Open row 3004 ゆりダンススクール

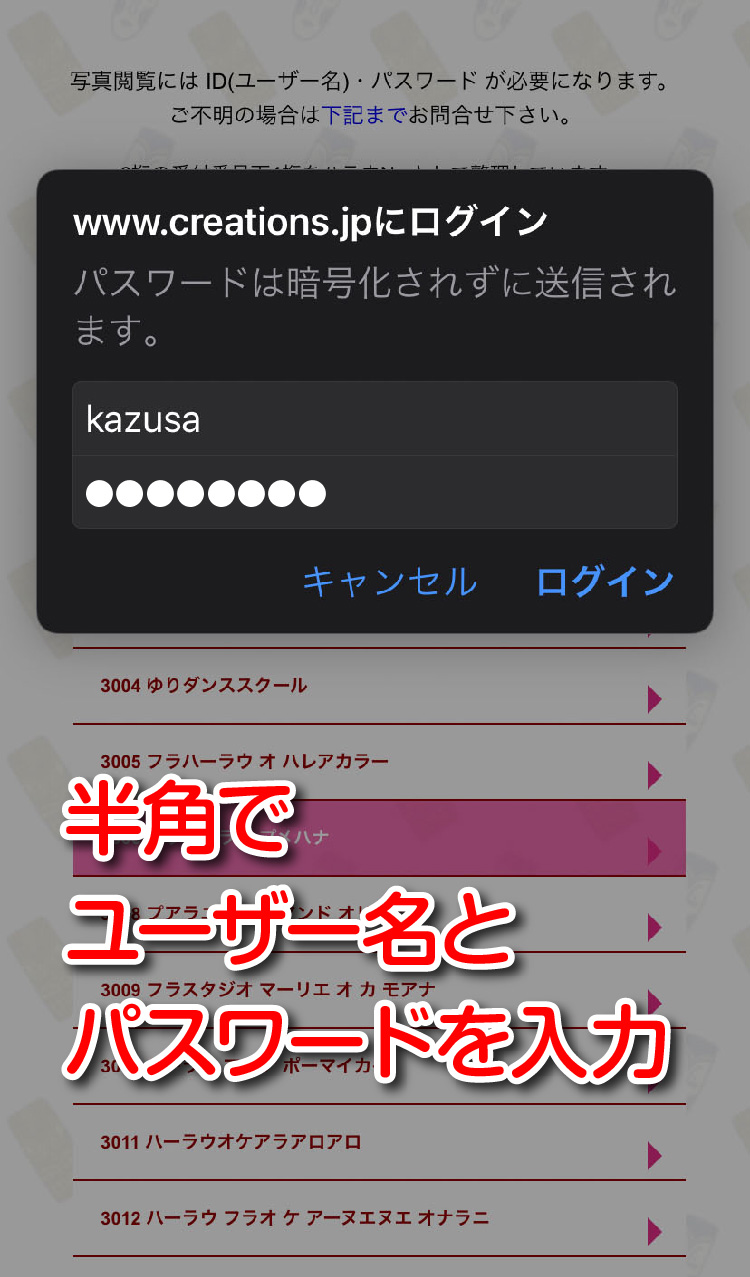click(x=379, y=687)
